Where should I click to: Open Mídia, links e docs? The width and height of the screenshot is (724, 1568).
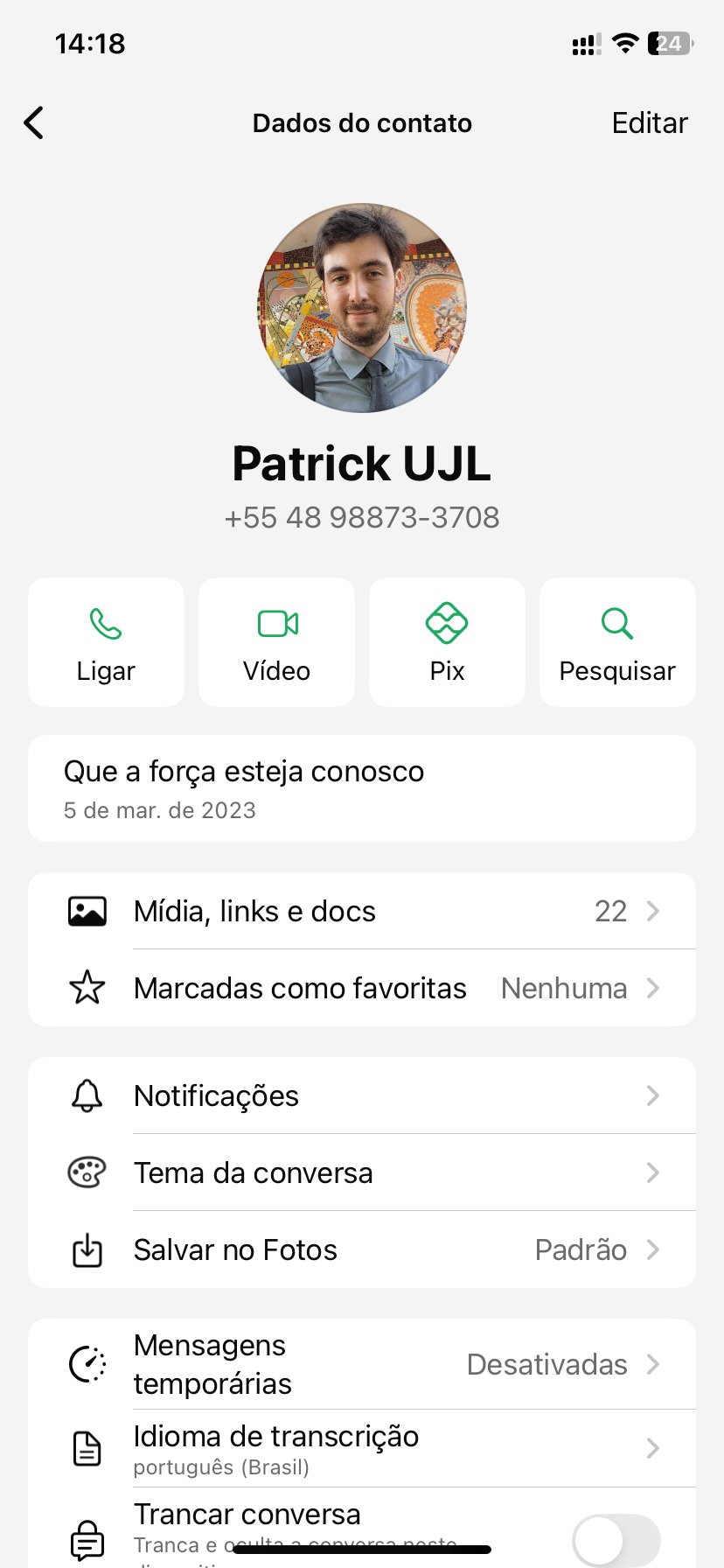click(x=362, y=911)
